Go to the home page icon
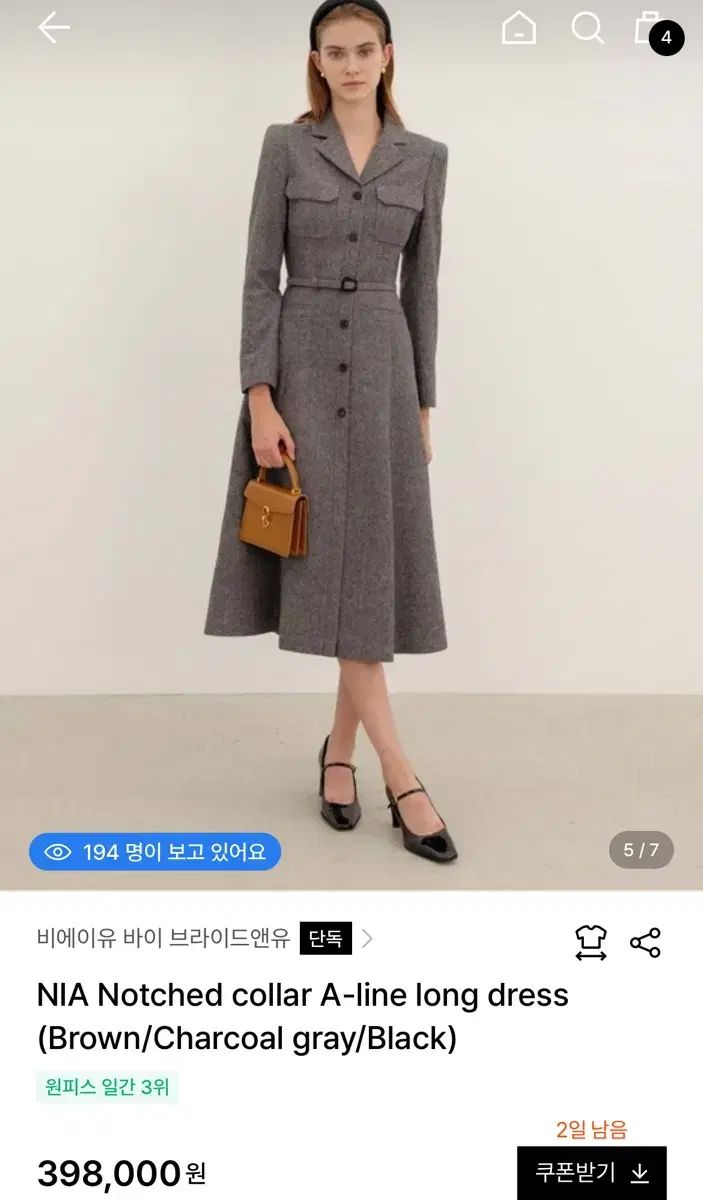The height and width of the screenshot is (1200, 703). click(x=518, y=28)
